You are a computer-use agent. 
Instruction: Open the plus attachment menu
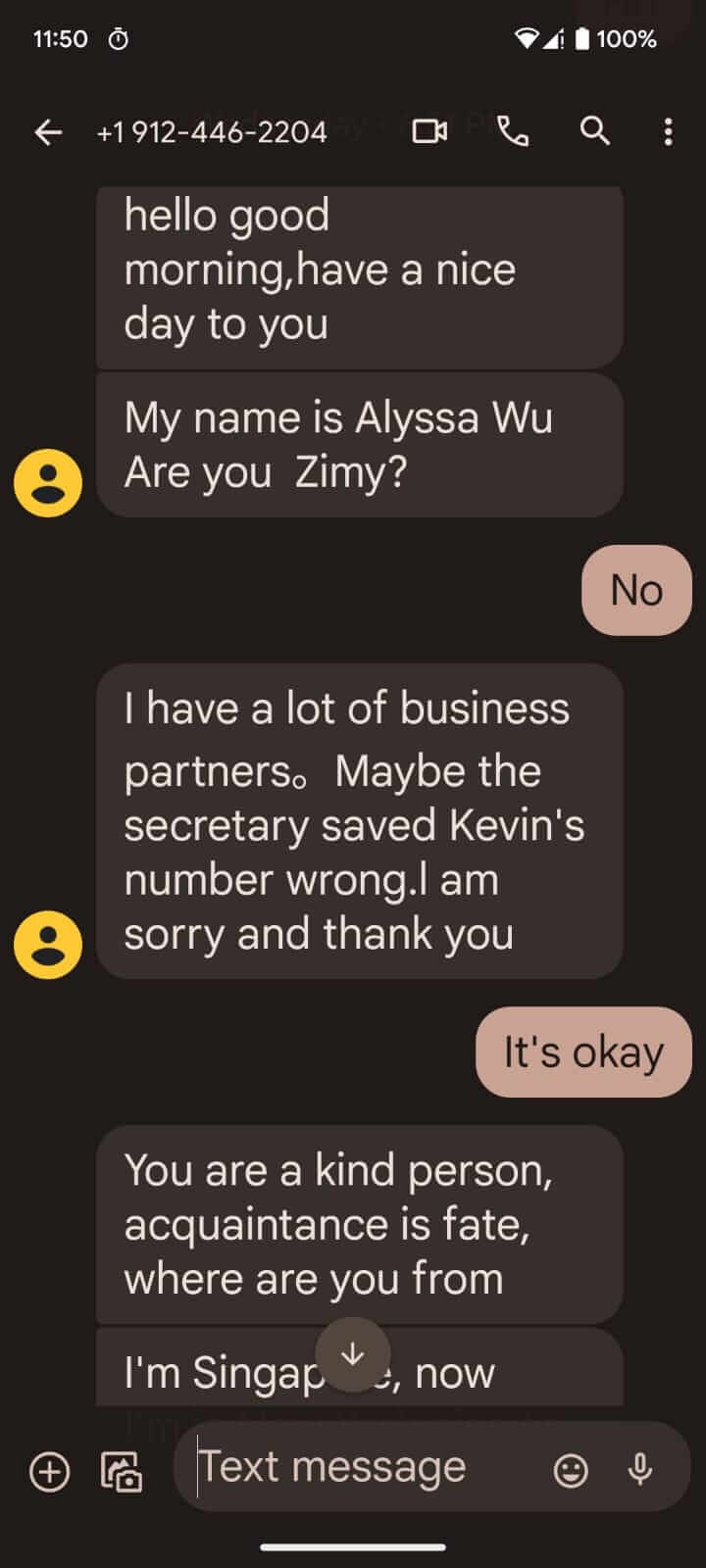pos(49,1471)
